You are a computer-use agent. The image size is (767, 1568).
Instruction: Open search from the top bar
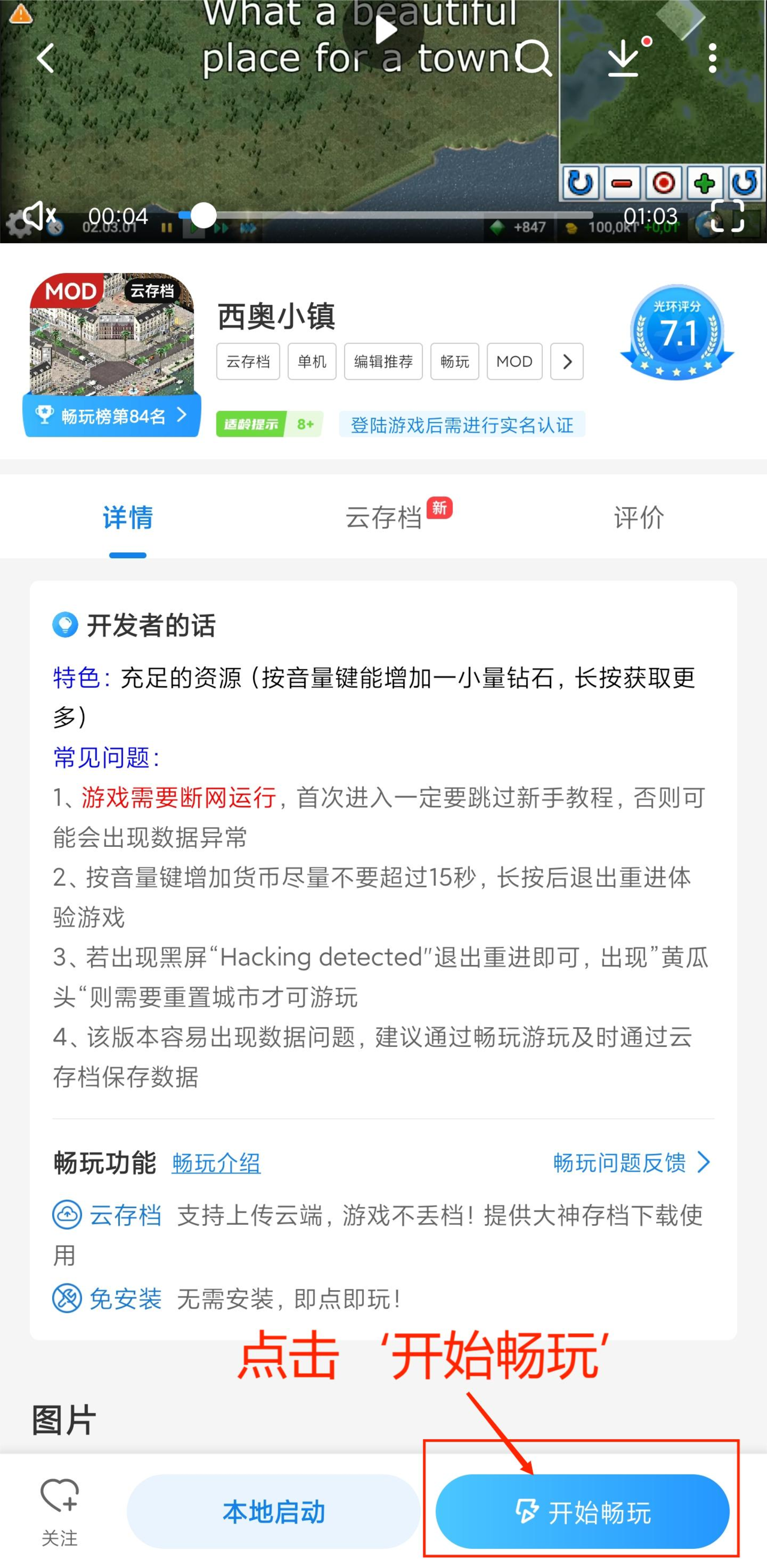pos(535,59)
